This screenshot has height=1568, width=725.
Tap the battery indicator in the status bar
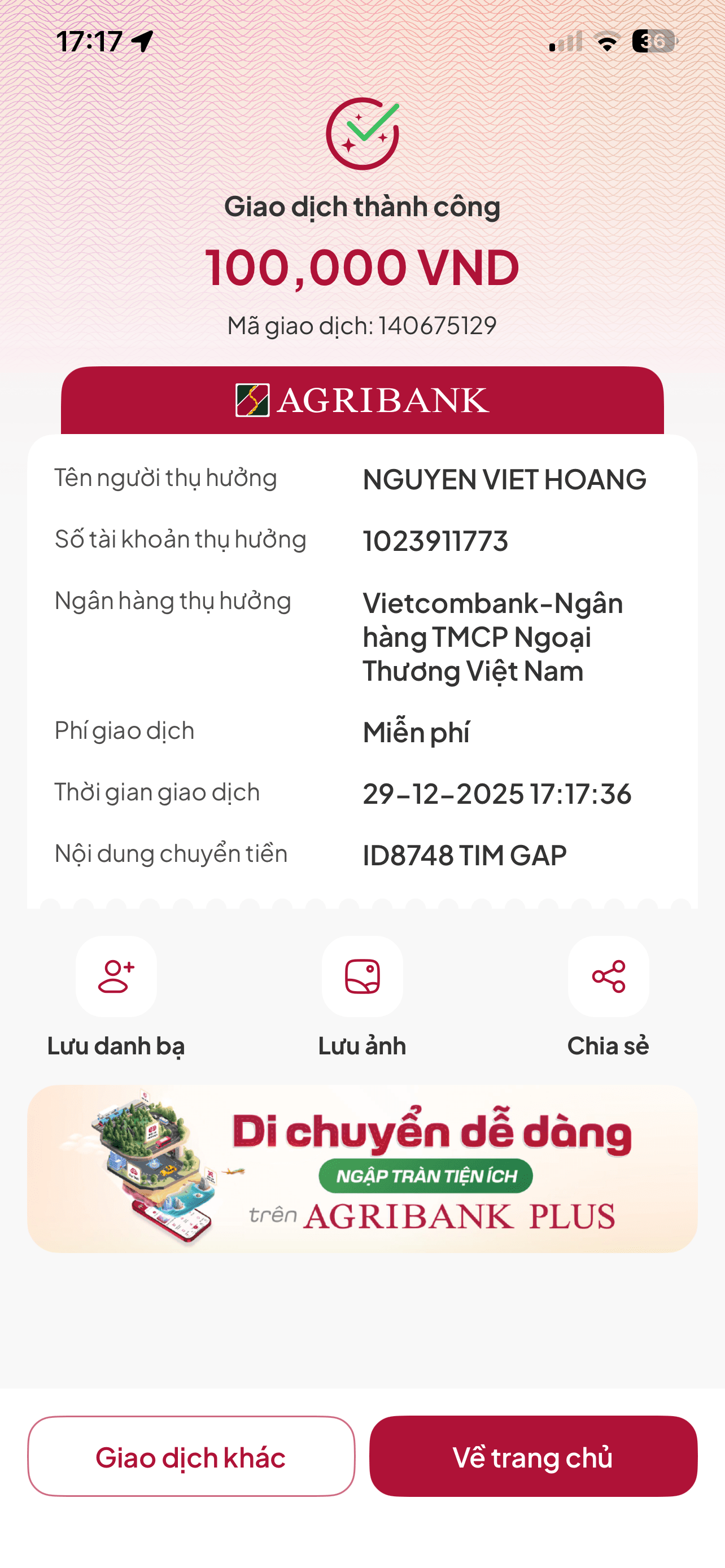click(652, 40)
